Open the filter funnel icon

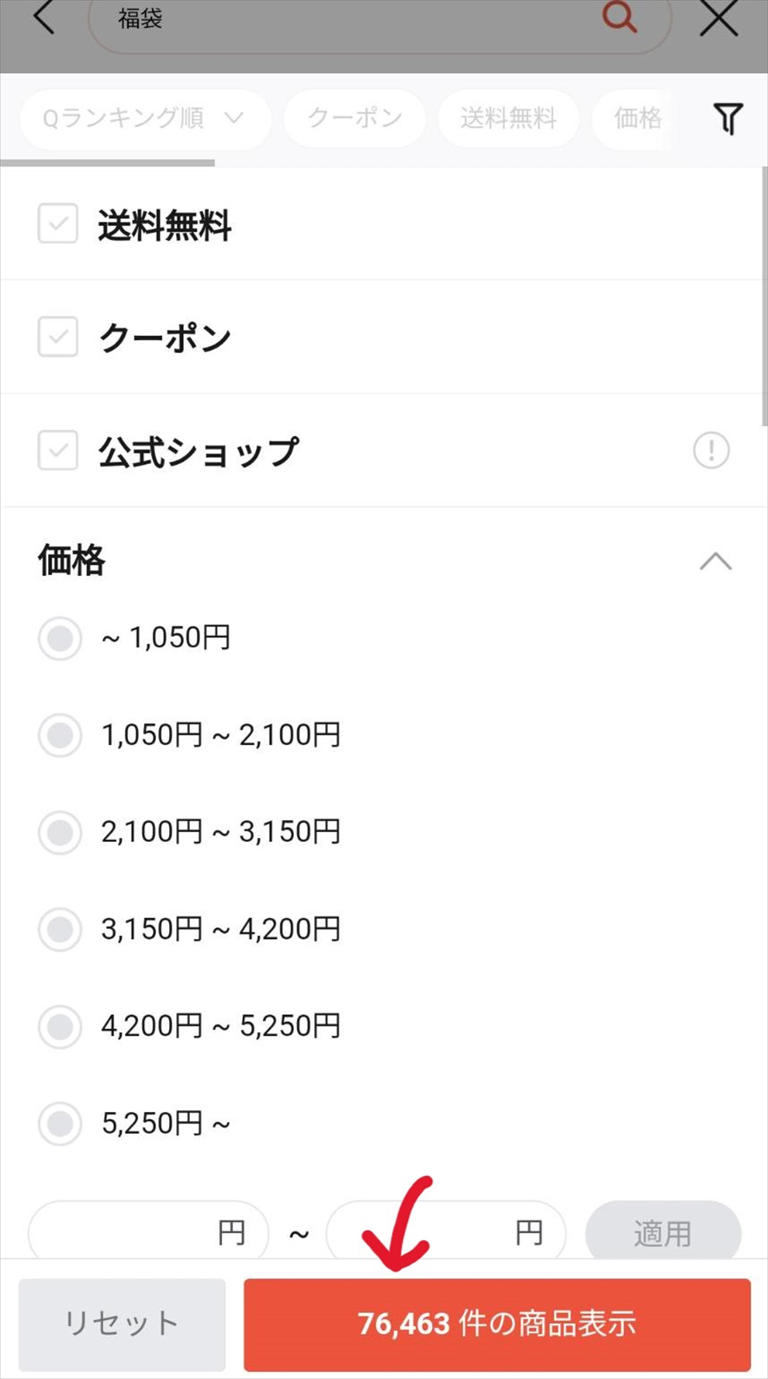point(729,119)
